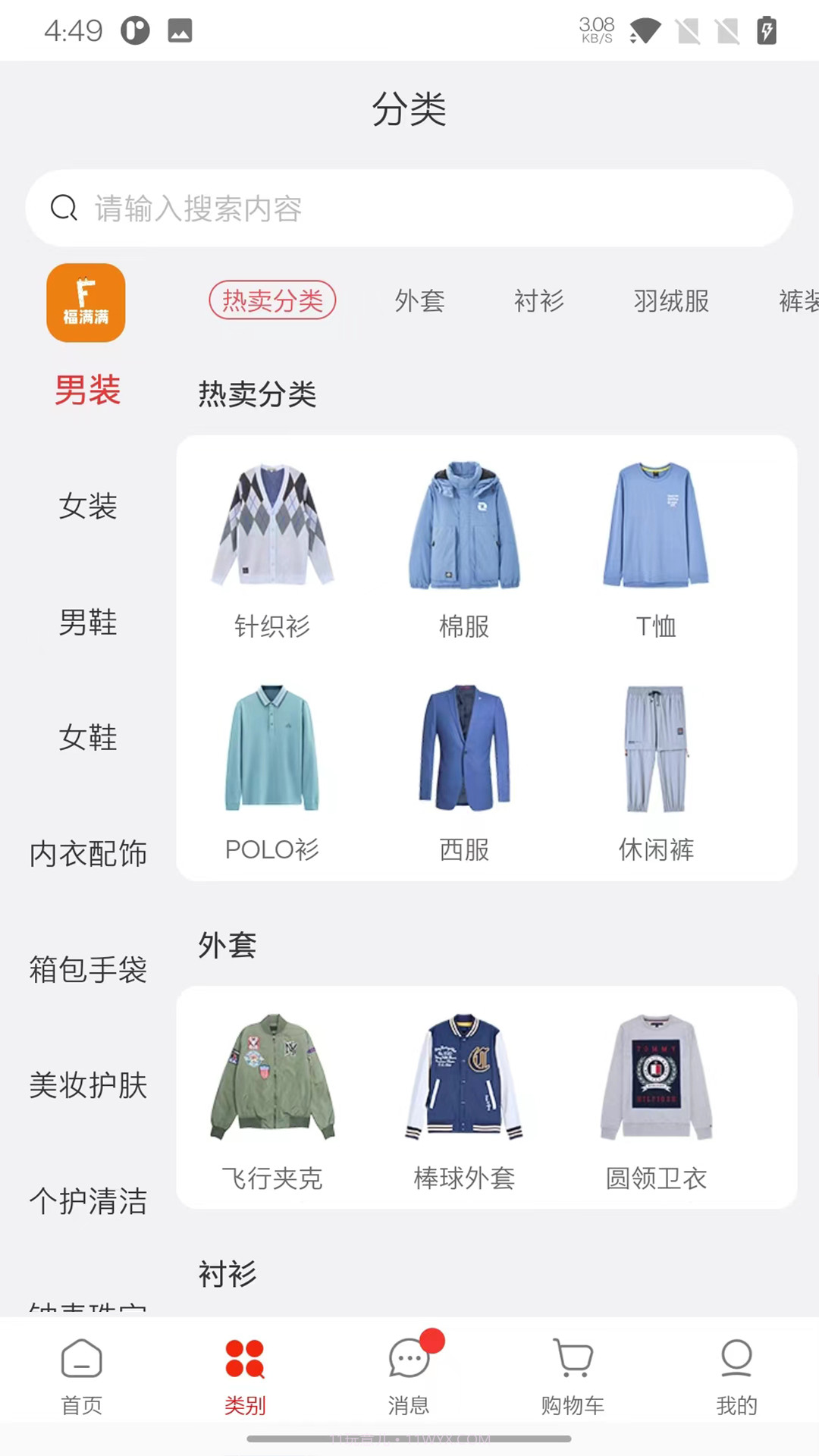
Task: Check the battery charging indicator
Action: pos(768,30)
